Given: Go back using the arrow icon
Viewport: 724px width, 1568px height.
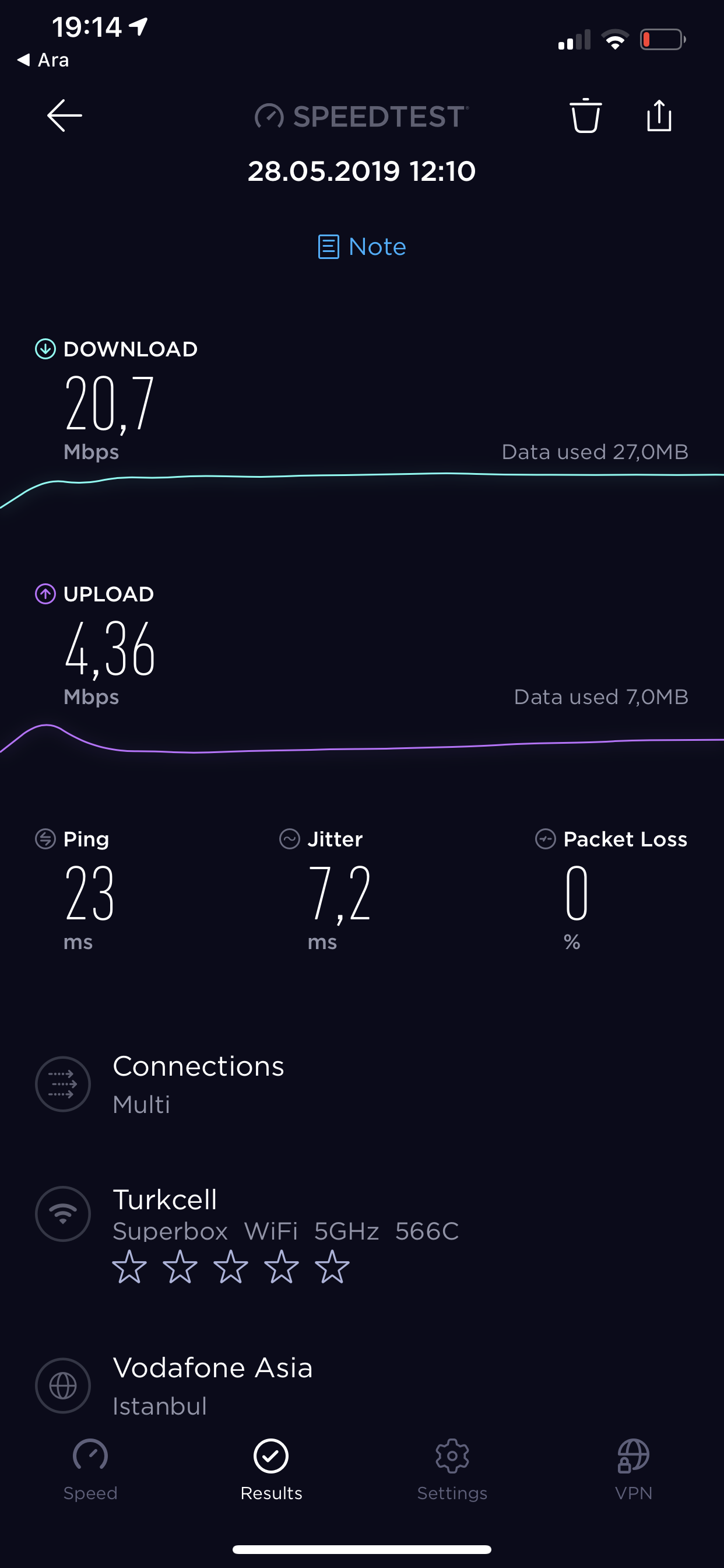Looking at the screenshot, I should [65, 116].
